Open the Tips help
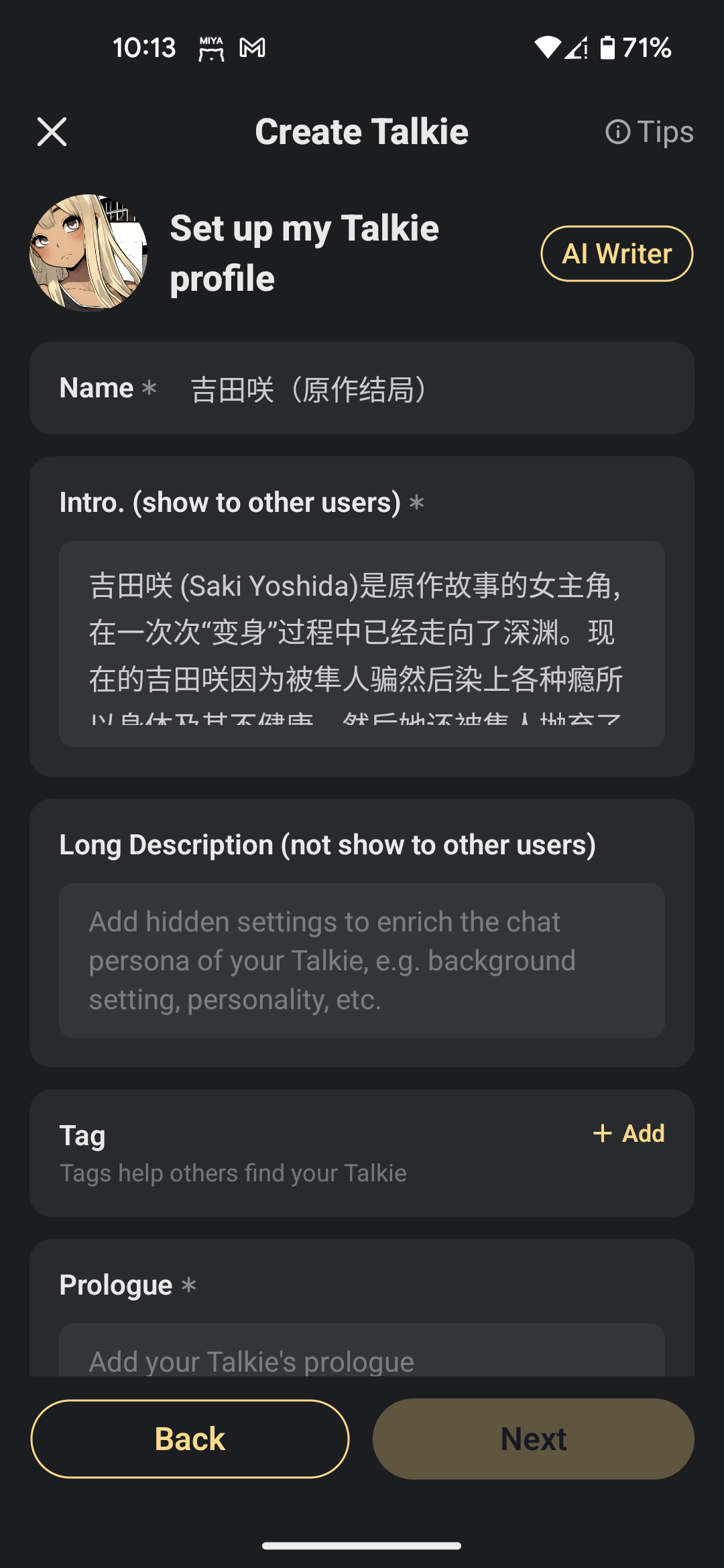 pos(649,131)
